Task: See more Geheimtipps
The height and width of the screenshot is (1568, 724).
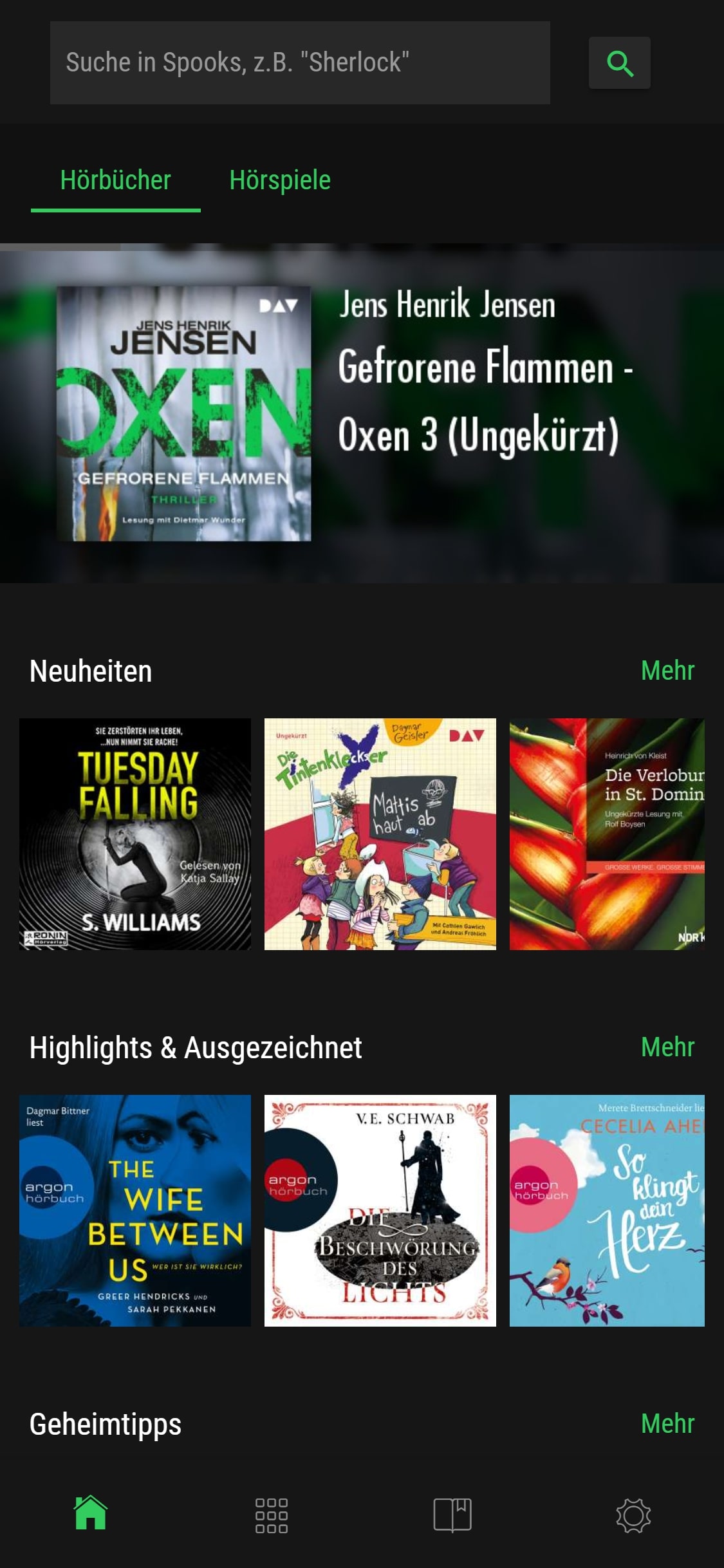Action: click(x=667, y=1424)
